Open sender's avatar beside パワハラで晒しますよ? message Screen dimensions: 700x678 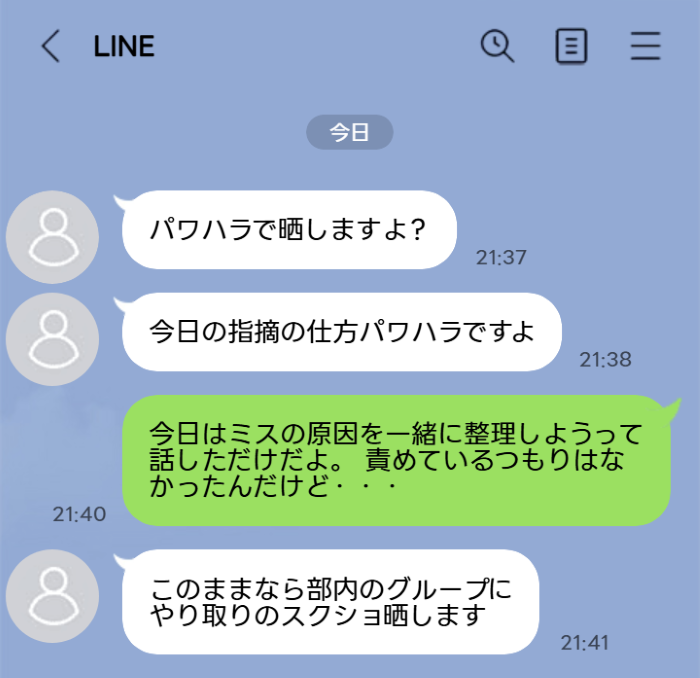pyautogui.click(x=52, y=237)
